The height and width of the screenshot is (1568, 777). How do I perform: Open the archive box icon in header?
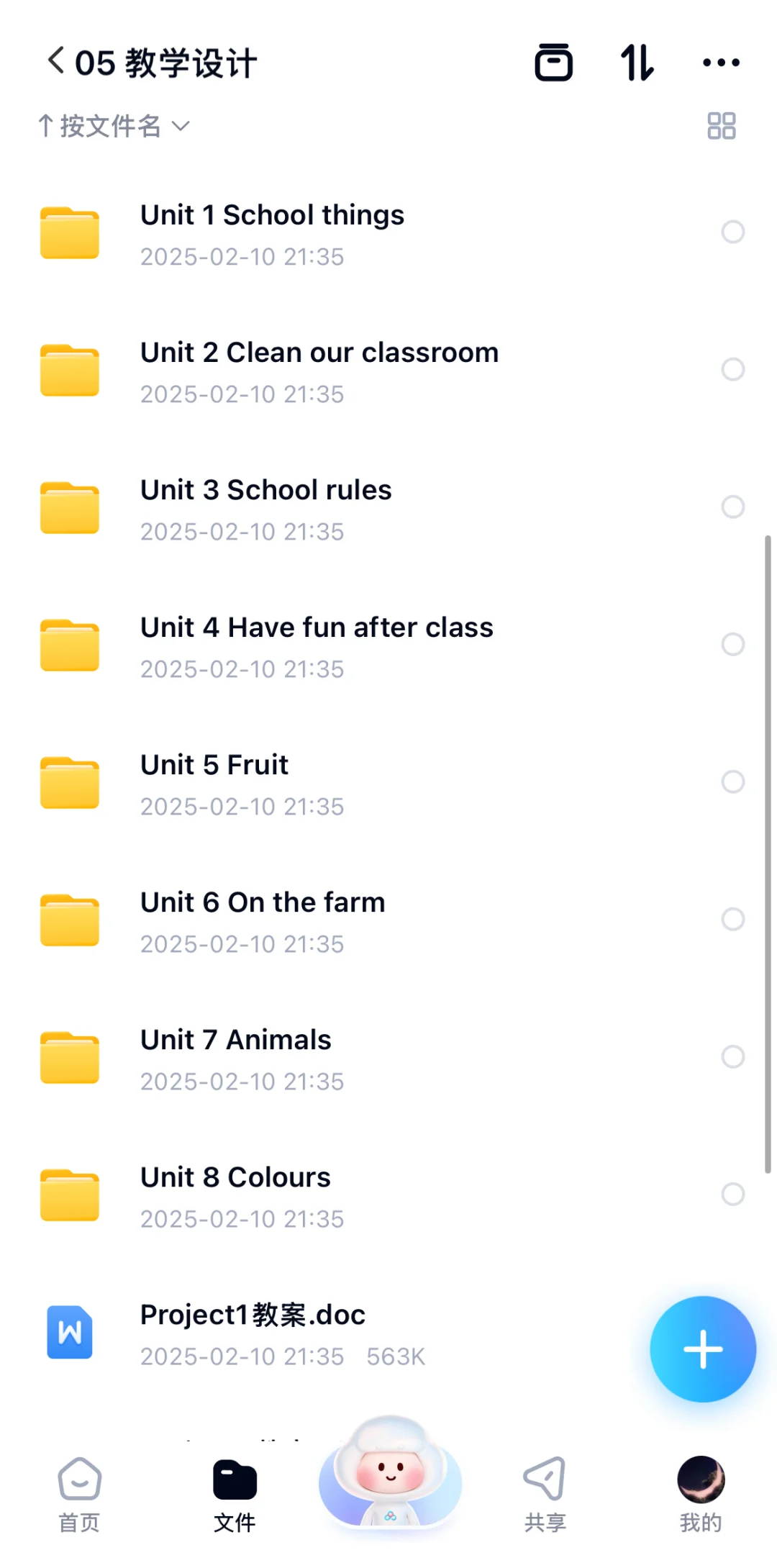pos(553,63)
